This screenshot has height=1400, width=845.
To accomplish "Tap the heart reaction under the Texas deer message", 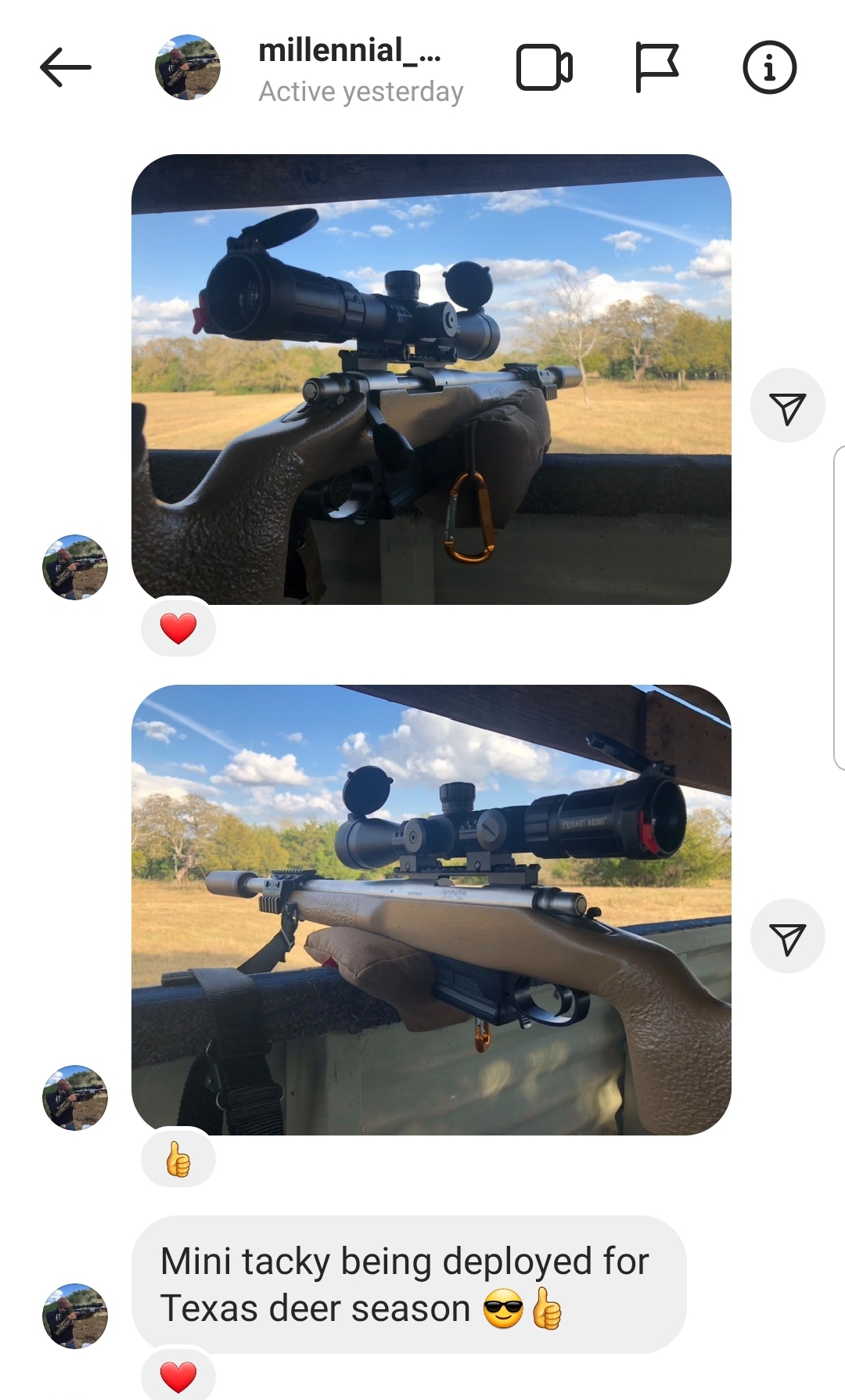I will click(x=178, y=1377).
